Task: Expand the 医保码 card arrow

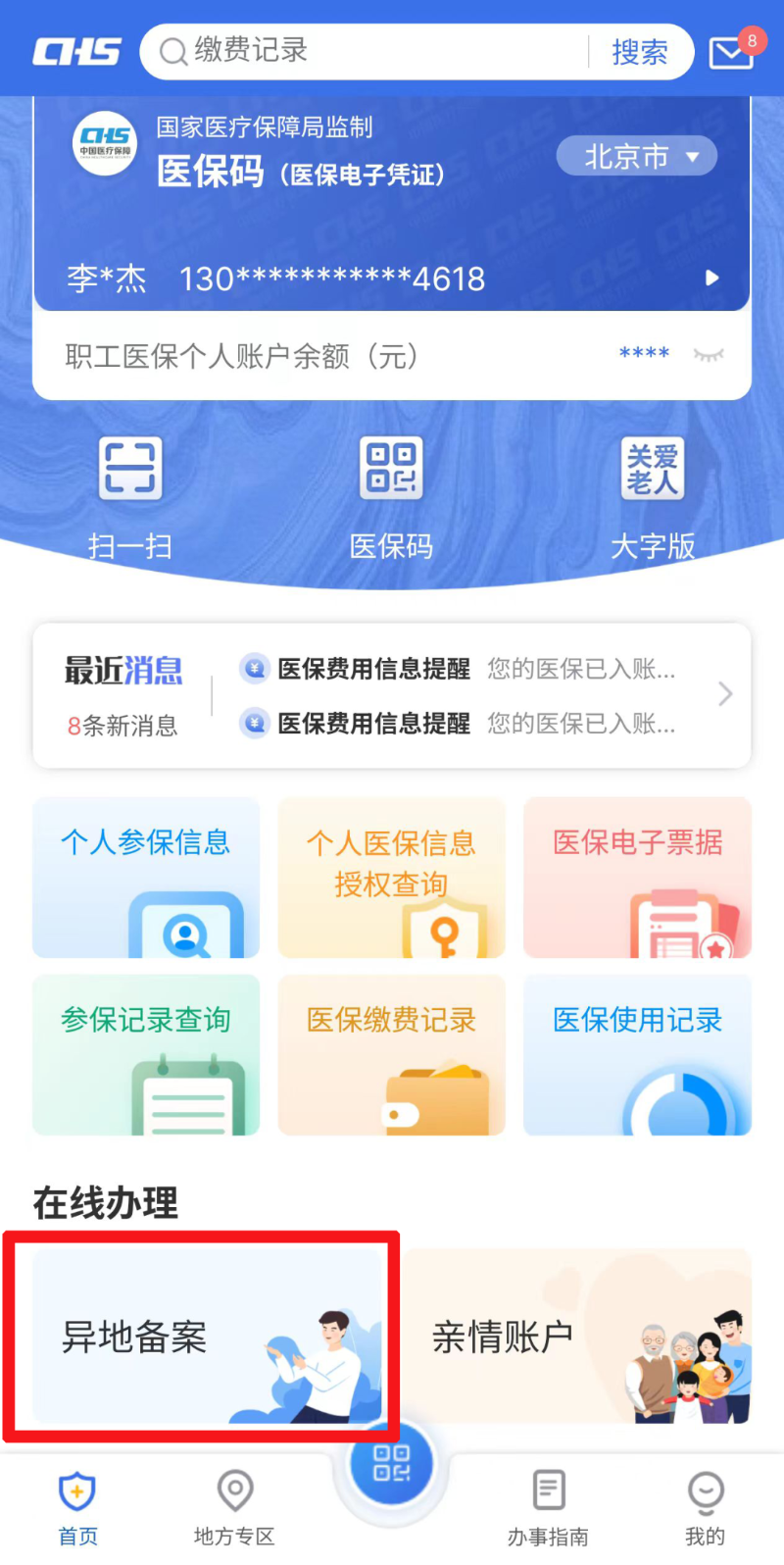Action: 712,278
